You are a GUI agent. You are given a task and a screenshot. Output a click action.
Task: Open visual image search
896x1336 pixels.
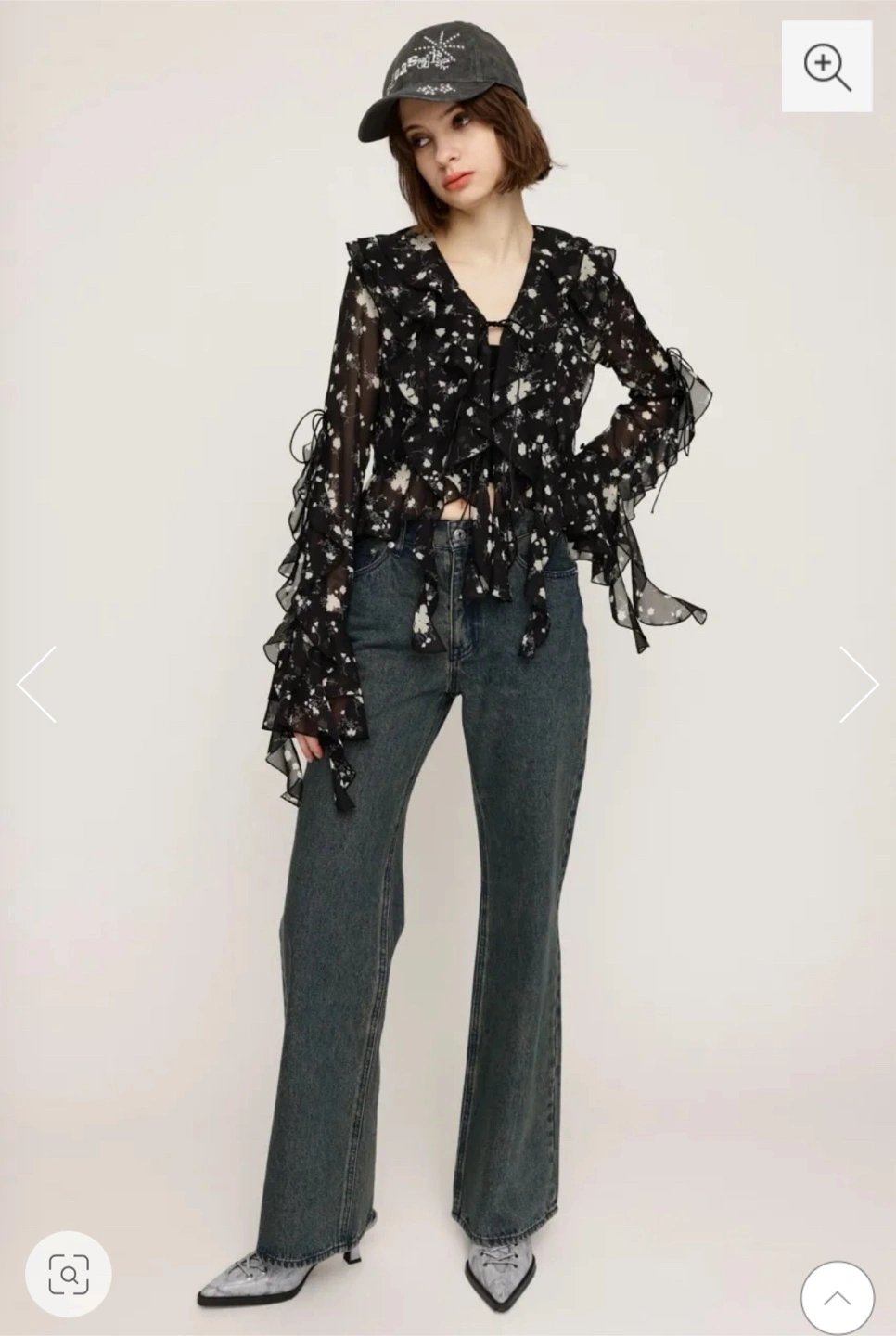coord(69,1274)
